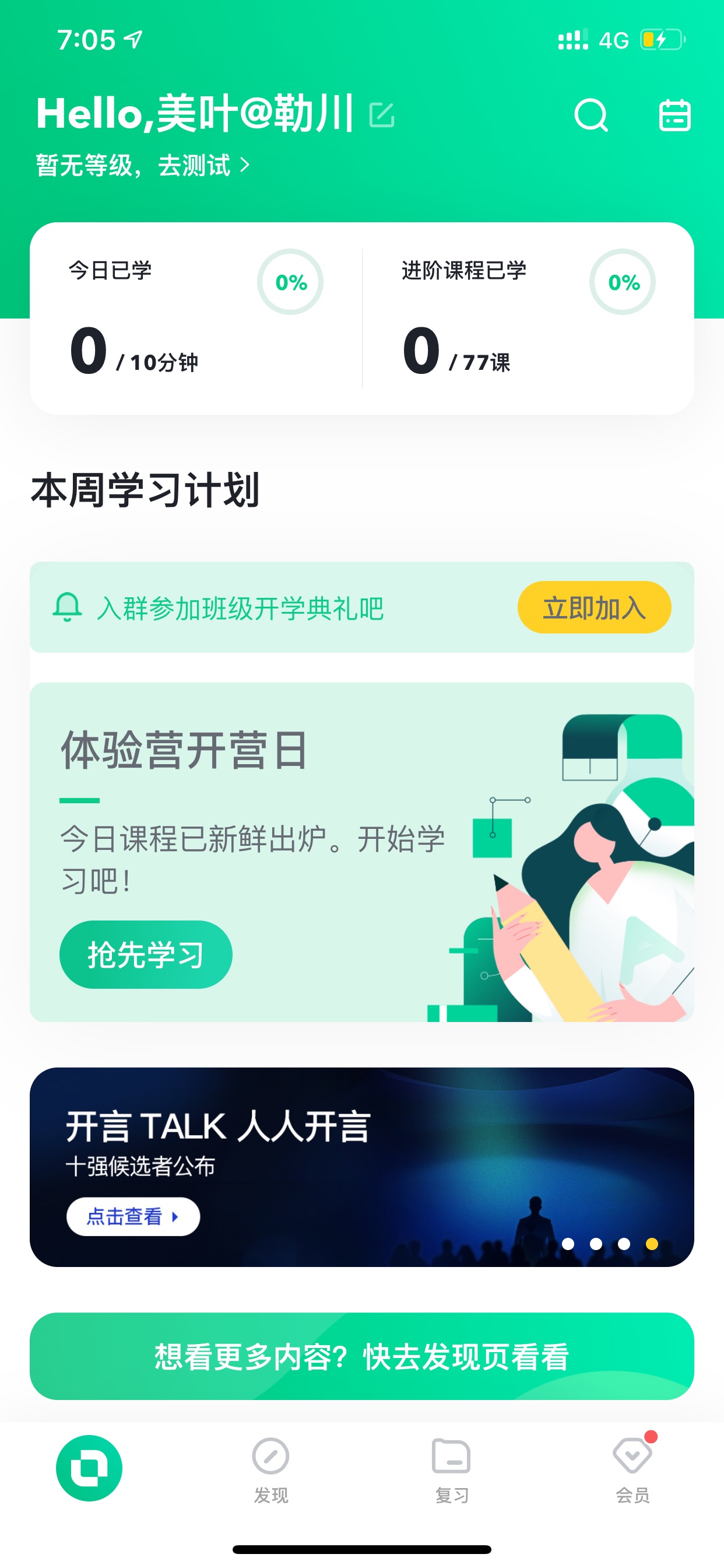
Task: Tap 暂无等级，去测试 link
Action: coord(142,166)
